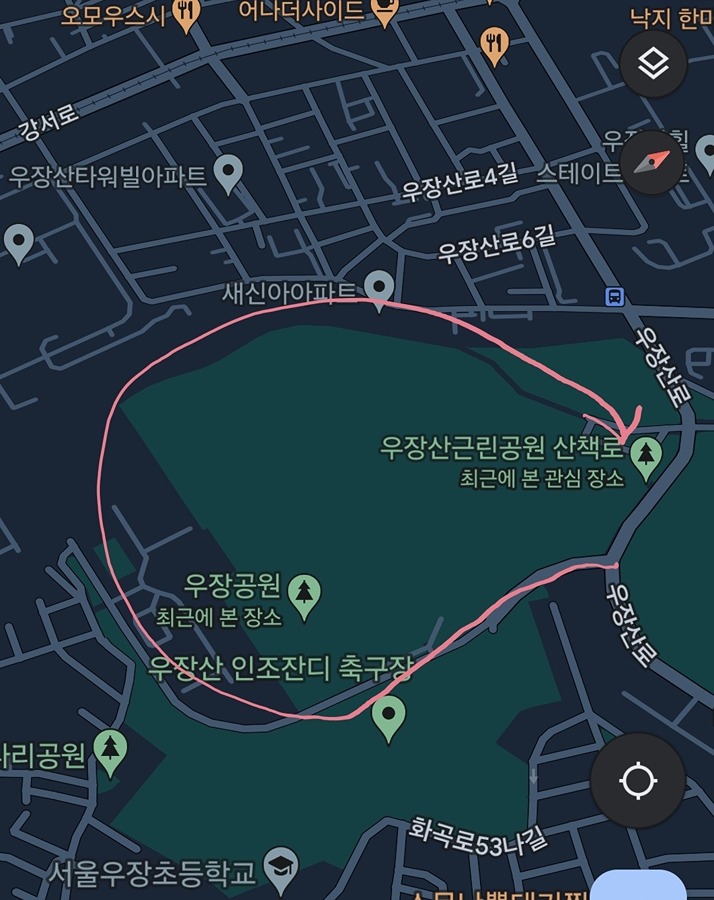Center map on my current location
The image size is (714, 900).
pos(638,780)
